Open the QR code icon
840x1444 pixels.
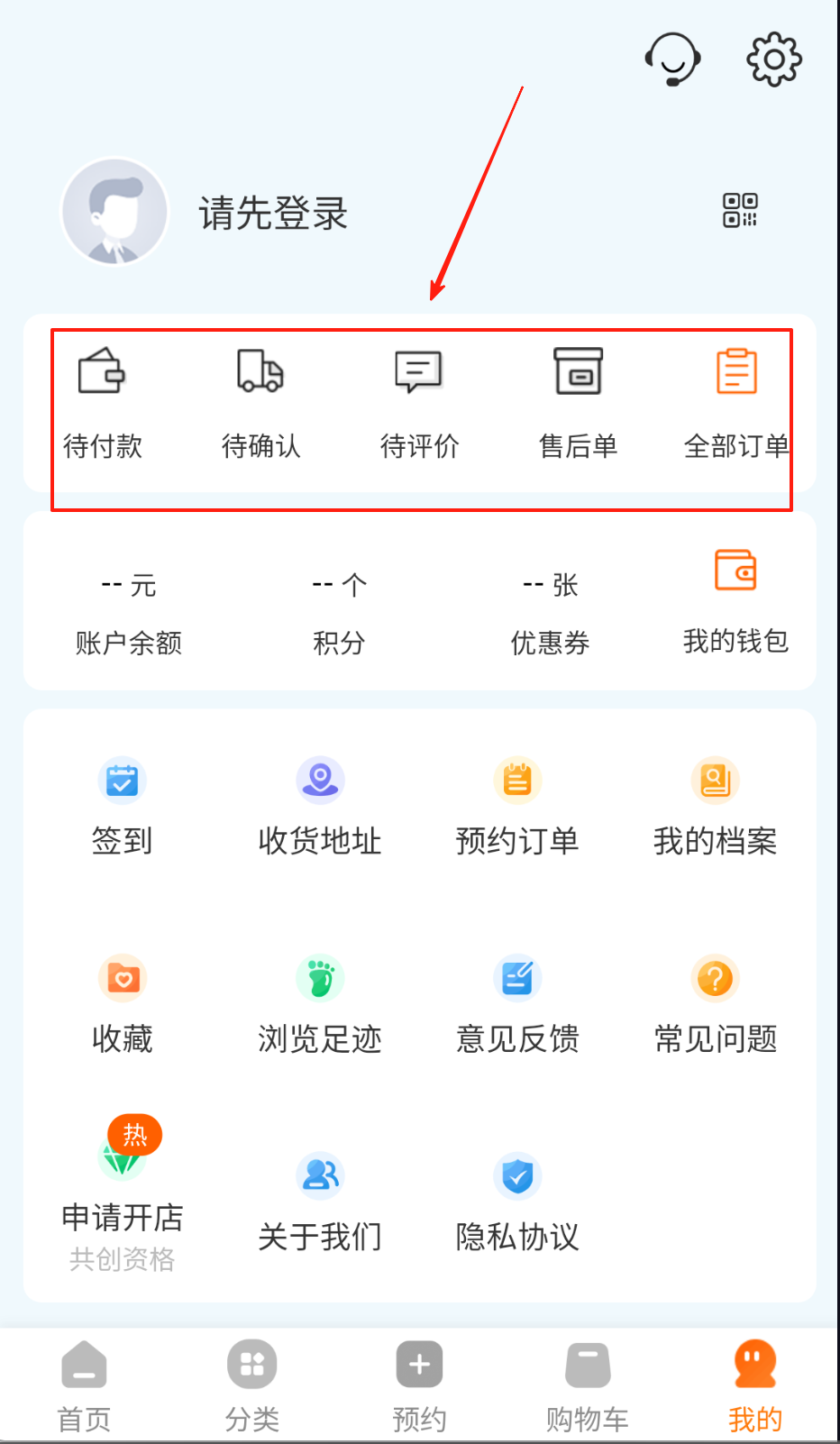(740, 210)
